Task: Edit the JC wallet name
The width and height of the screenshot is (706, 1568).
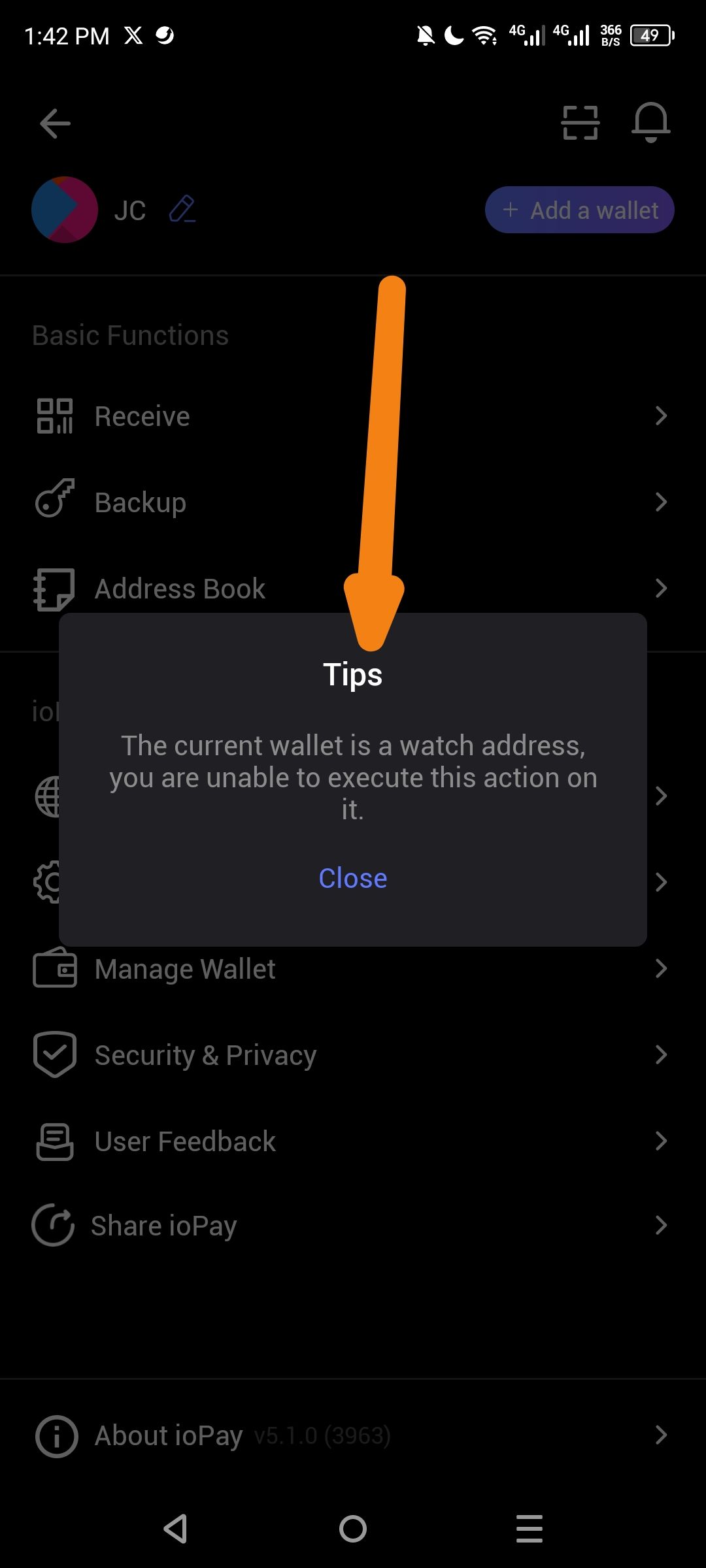Action: [182, 210]
